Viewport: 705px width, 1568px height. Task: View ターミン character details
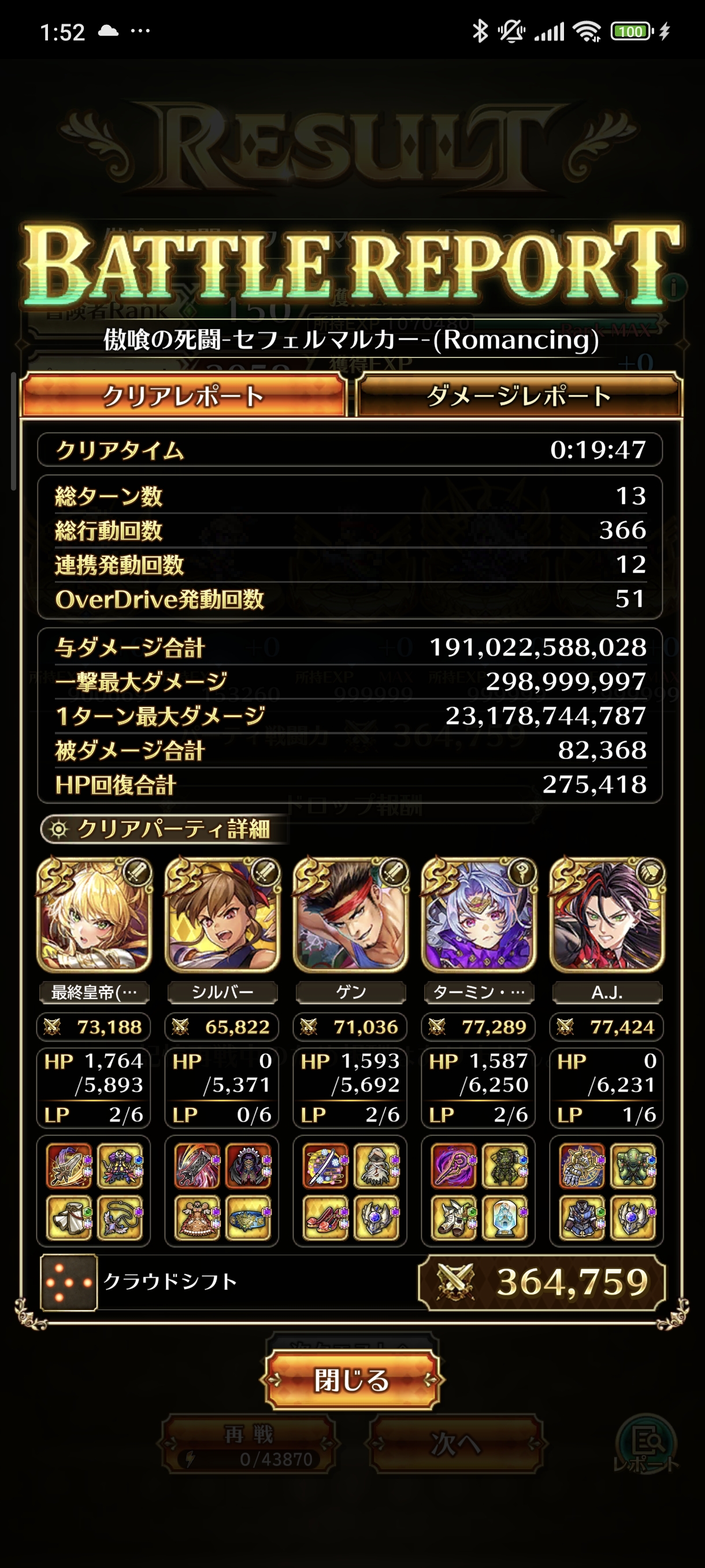(479, 915)
